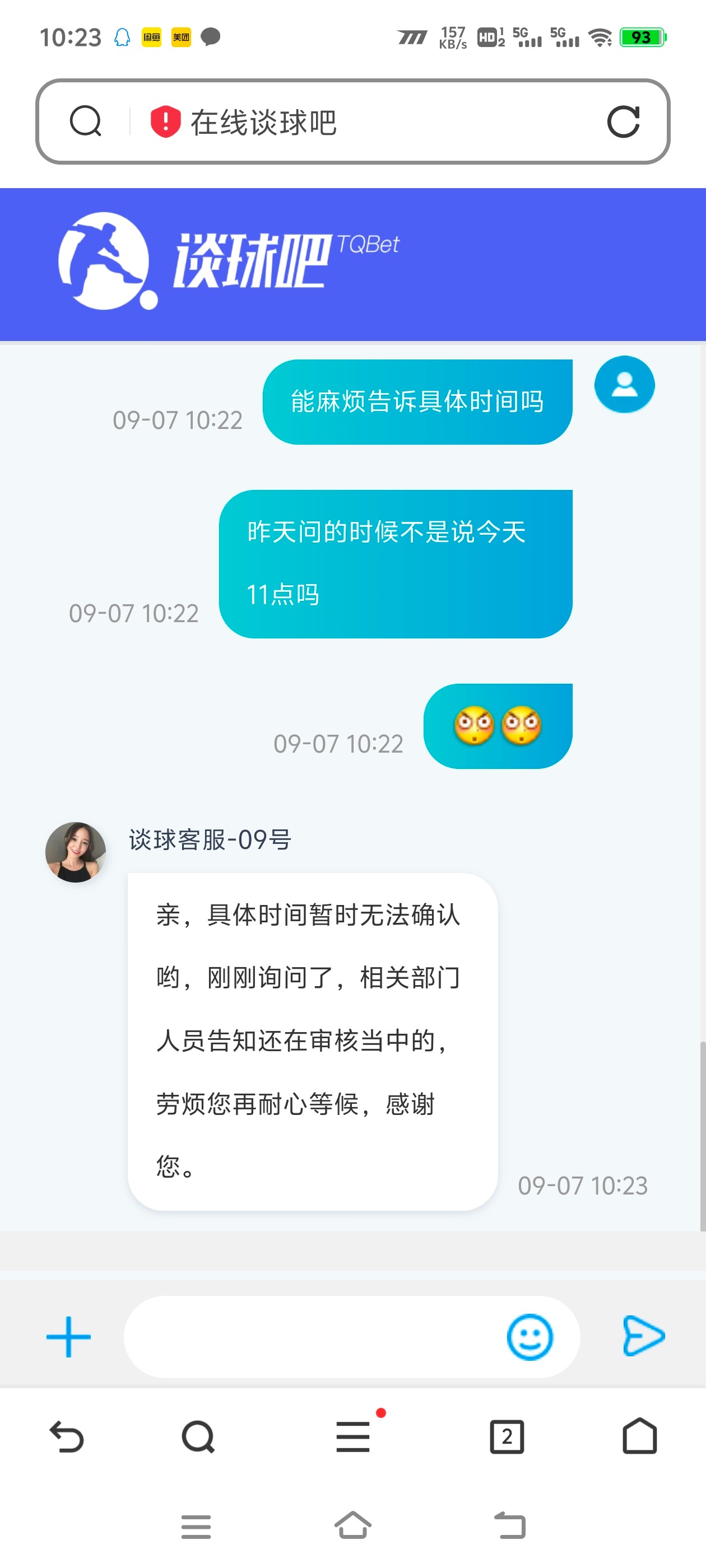The width and height of the screenshot is (706, 1568).
Task: Tap the address bar showing 在线谈球吧
Action: [365, 122]
